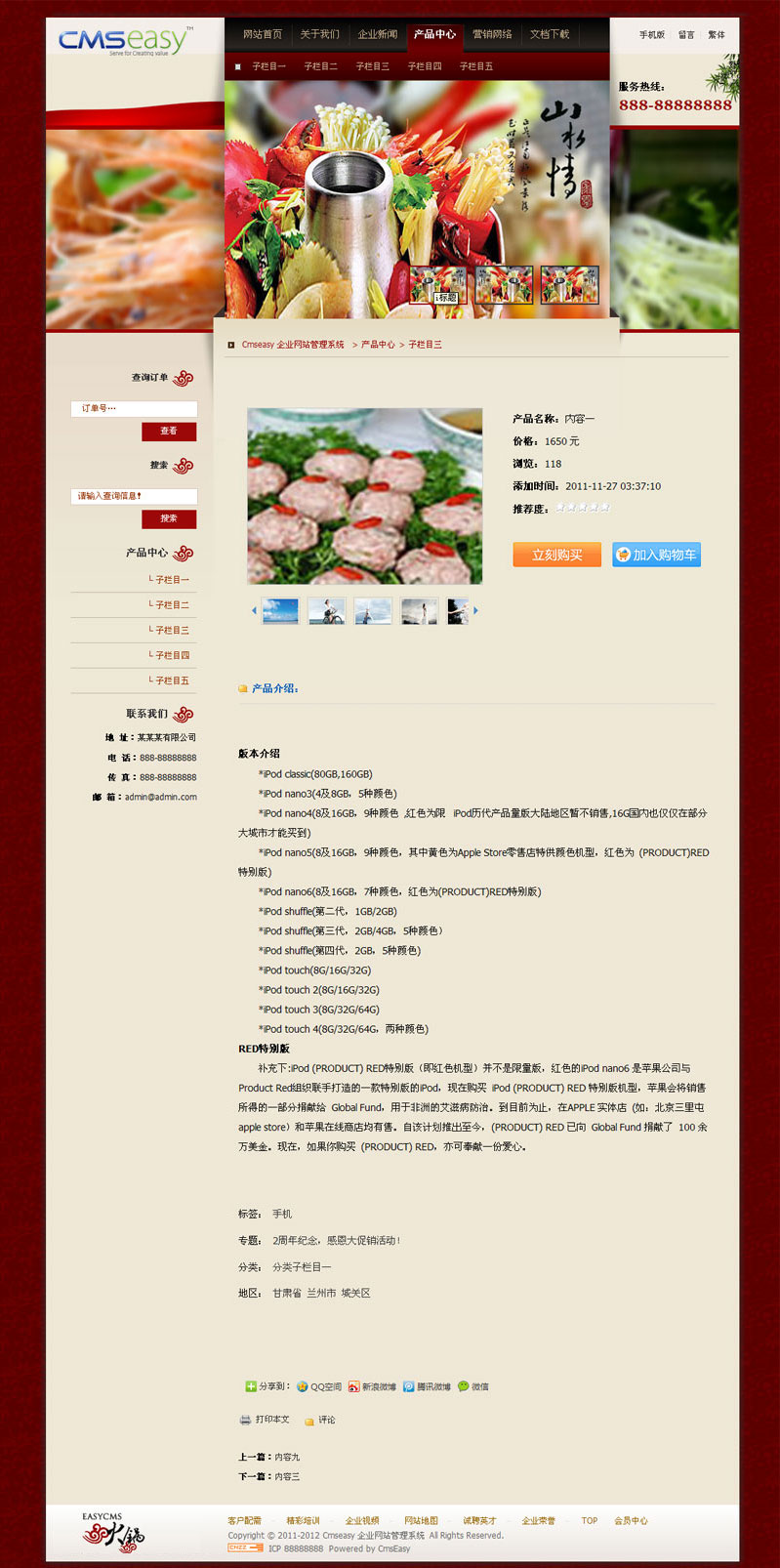The height and width of the screenshot is (1568, 780).
Task: Open the 网站首页 nav item
Action: click(x=262, y=34)
